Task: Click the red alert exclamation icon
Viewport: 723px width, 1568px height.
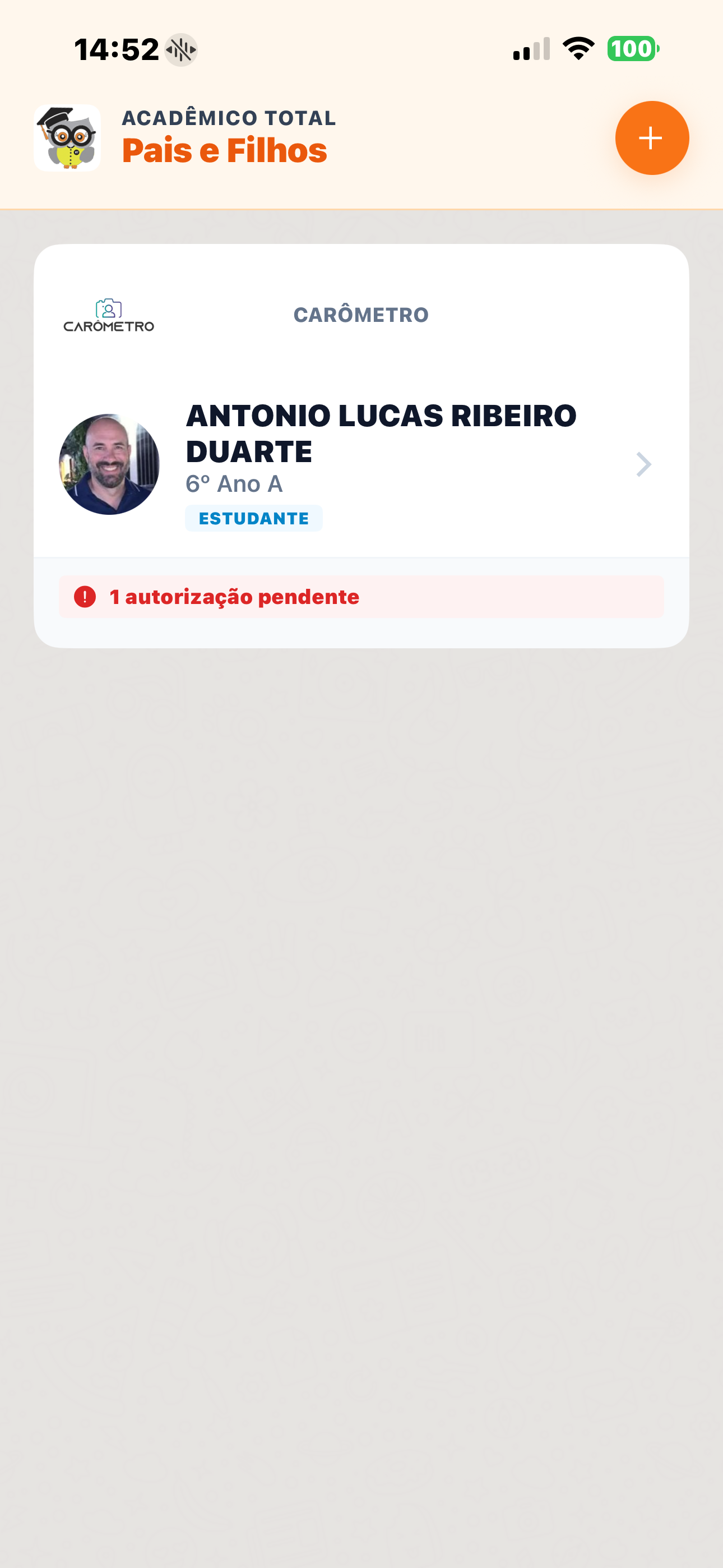Action: click(86, 597)
